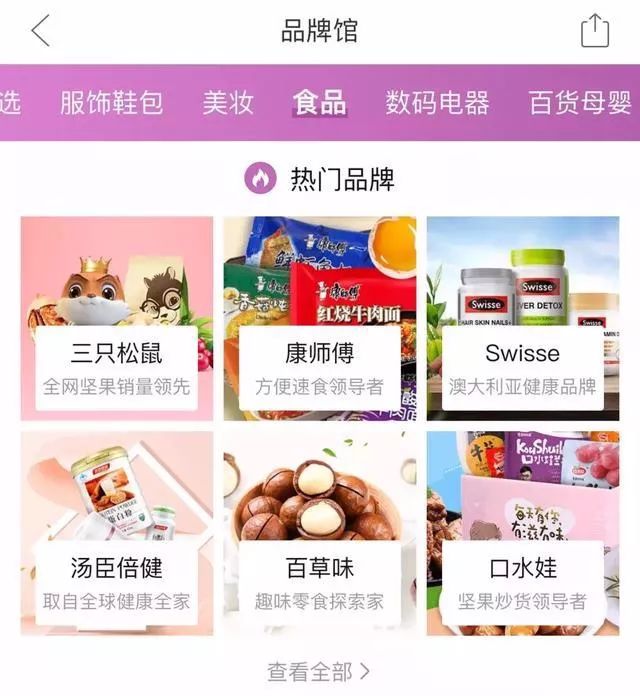The image size is (640, 696).
Task: Open the 康师傅 brand card
Action: (320, 318)
